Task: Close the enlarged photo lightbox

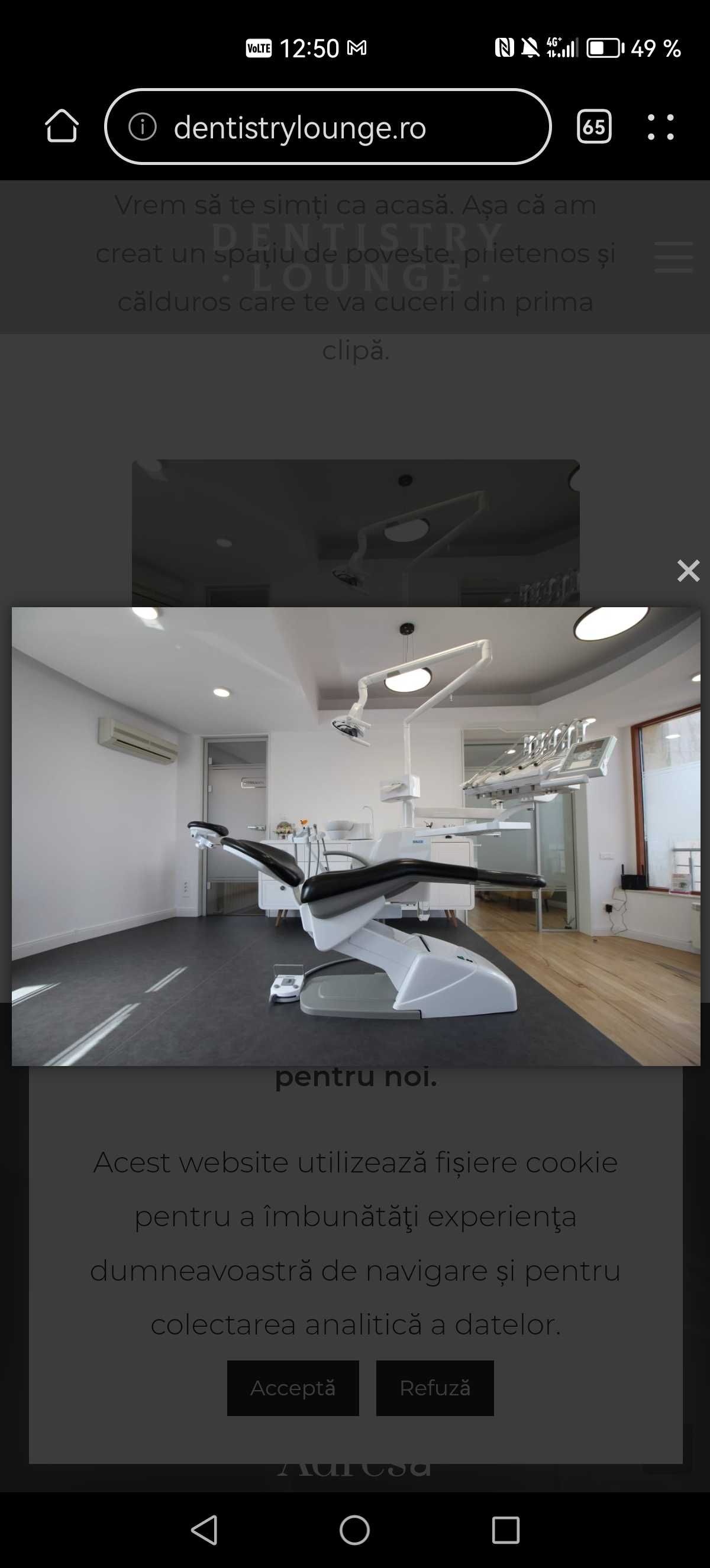Action: point(688,571)
